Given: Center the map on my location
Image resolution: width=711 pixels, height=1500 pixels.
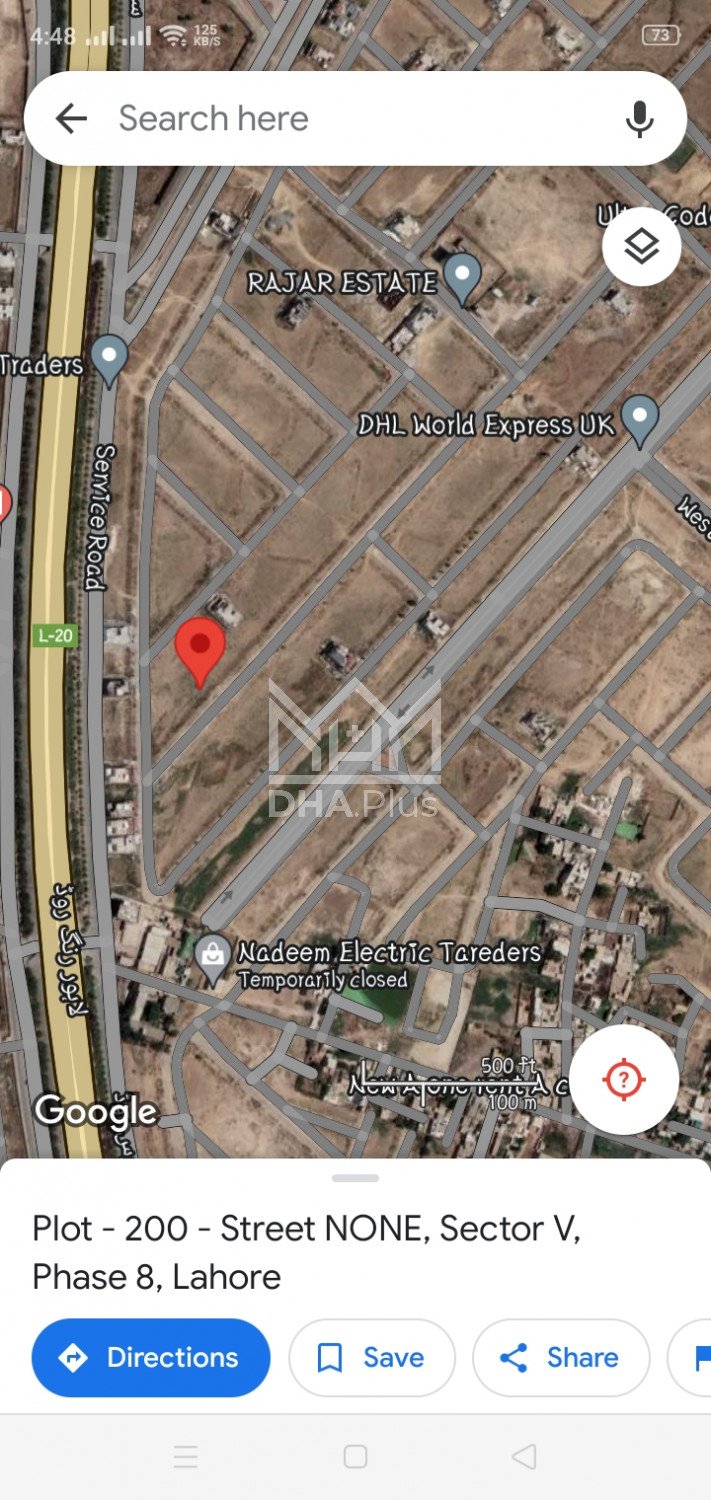Looking at the screenshot, I should [x=624, y=1079].
